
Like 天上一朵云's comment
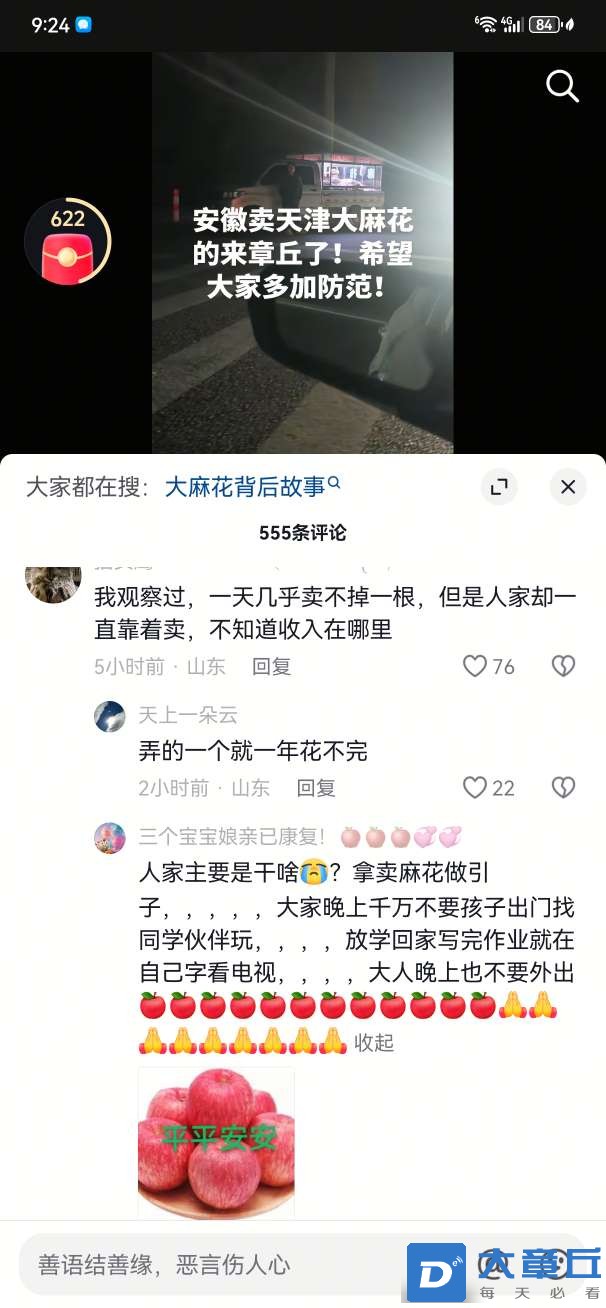[x=475, y=788]
